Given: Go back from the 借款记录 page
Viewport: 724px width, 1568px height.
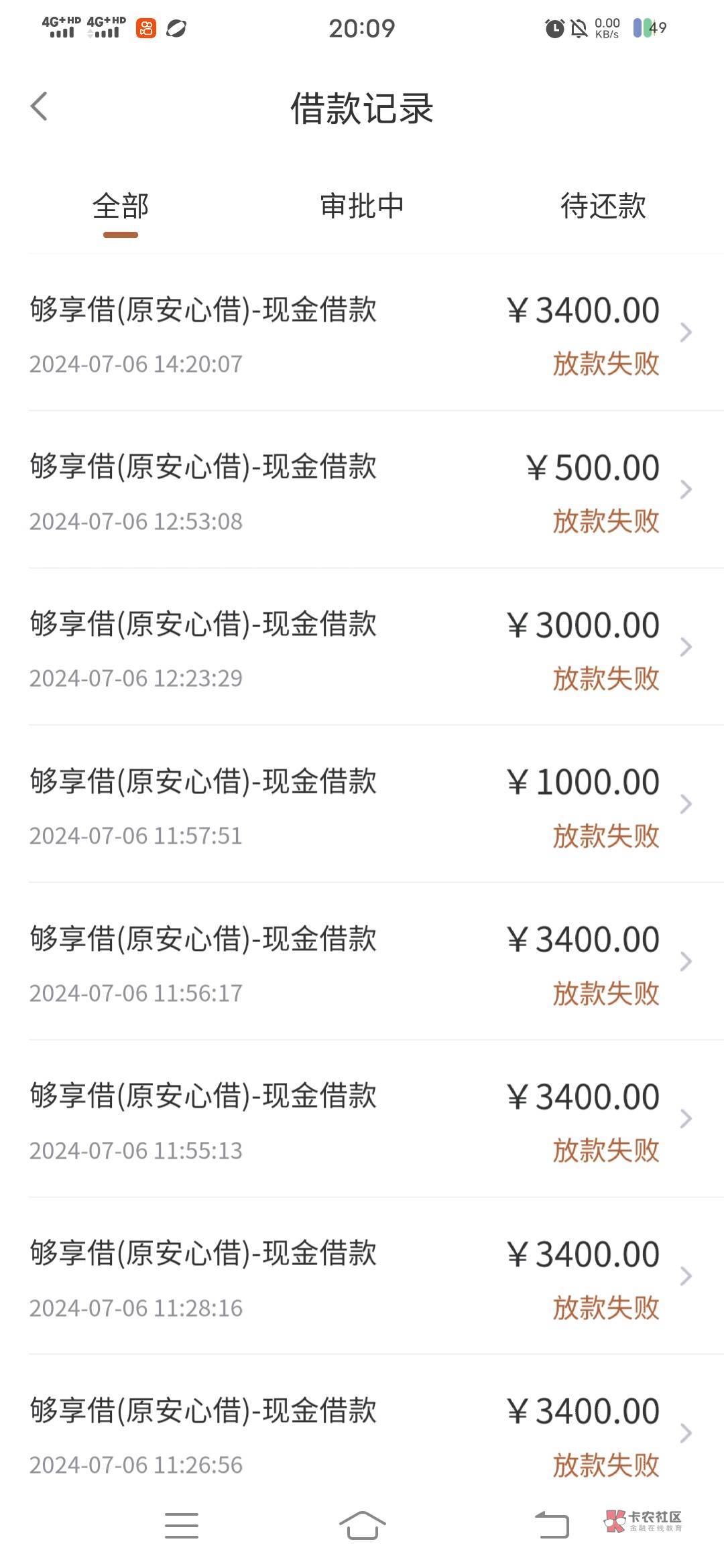Looking at the screenshot, I should pos(40,107).
